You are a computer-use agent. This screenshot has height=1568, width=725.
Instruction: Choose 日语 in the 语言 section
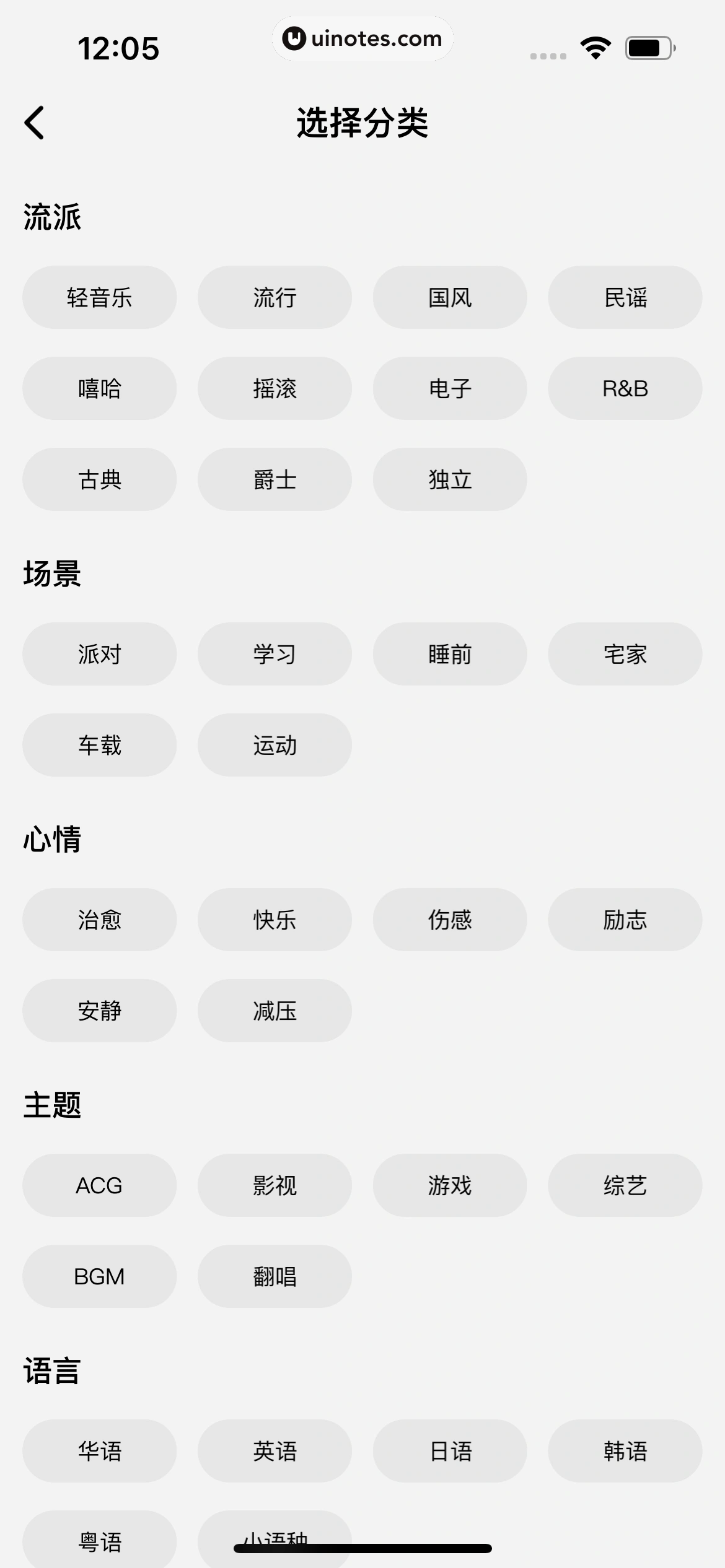[x=450, y=1450]
